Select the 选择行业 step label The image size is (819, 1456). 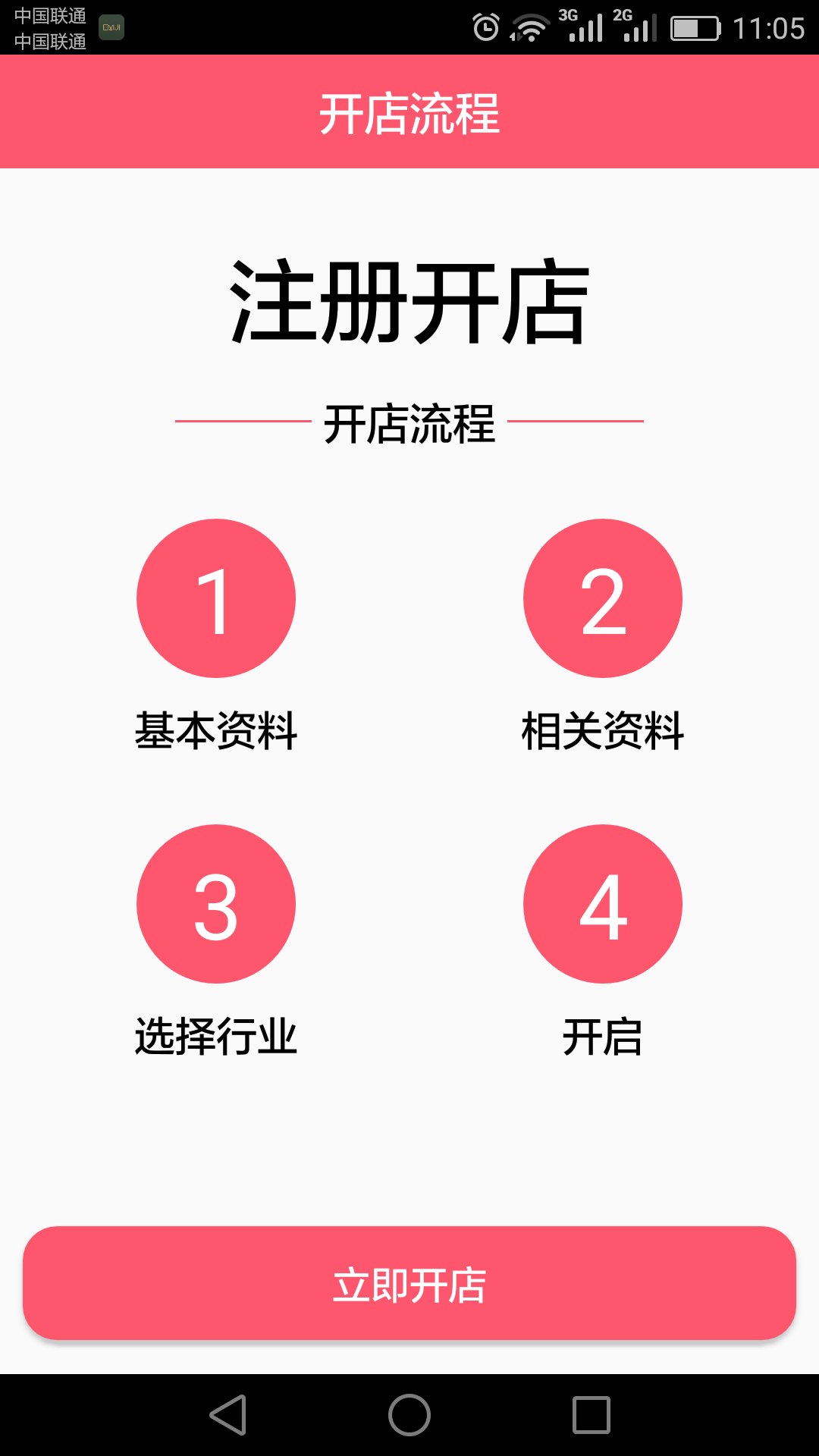coord(215,1034)
